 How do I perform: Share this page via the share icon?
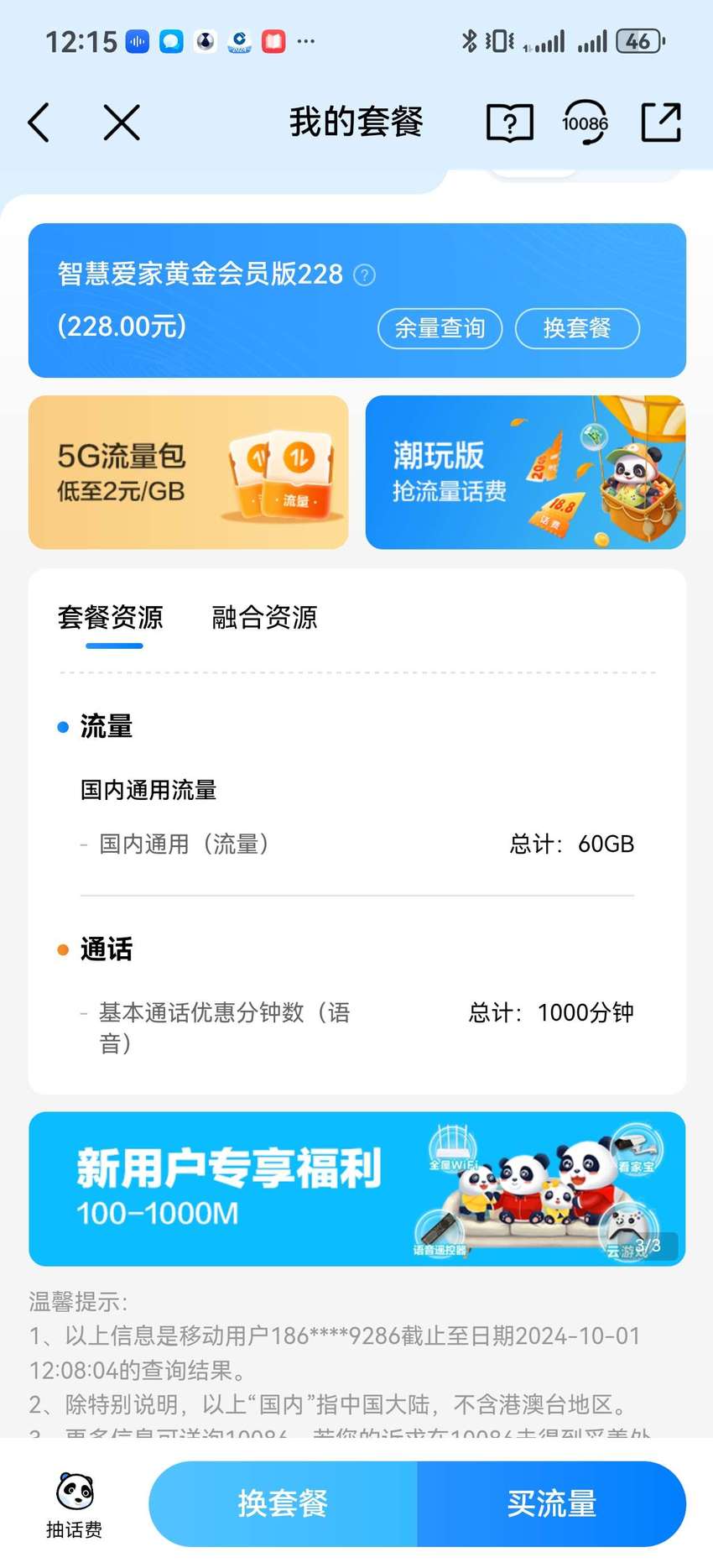(661, 123)
